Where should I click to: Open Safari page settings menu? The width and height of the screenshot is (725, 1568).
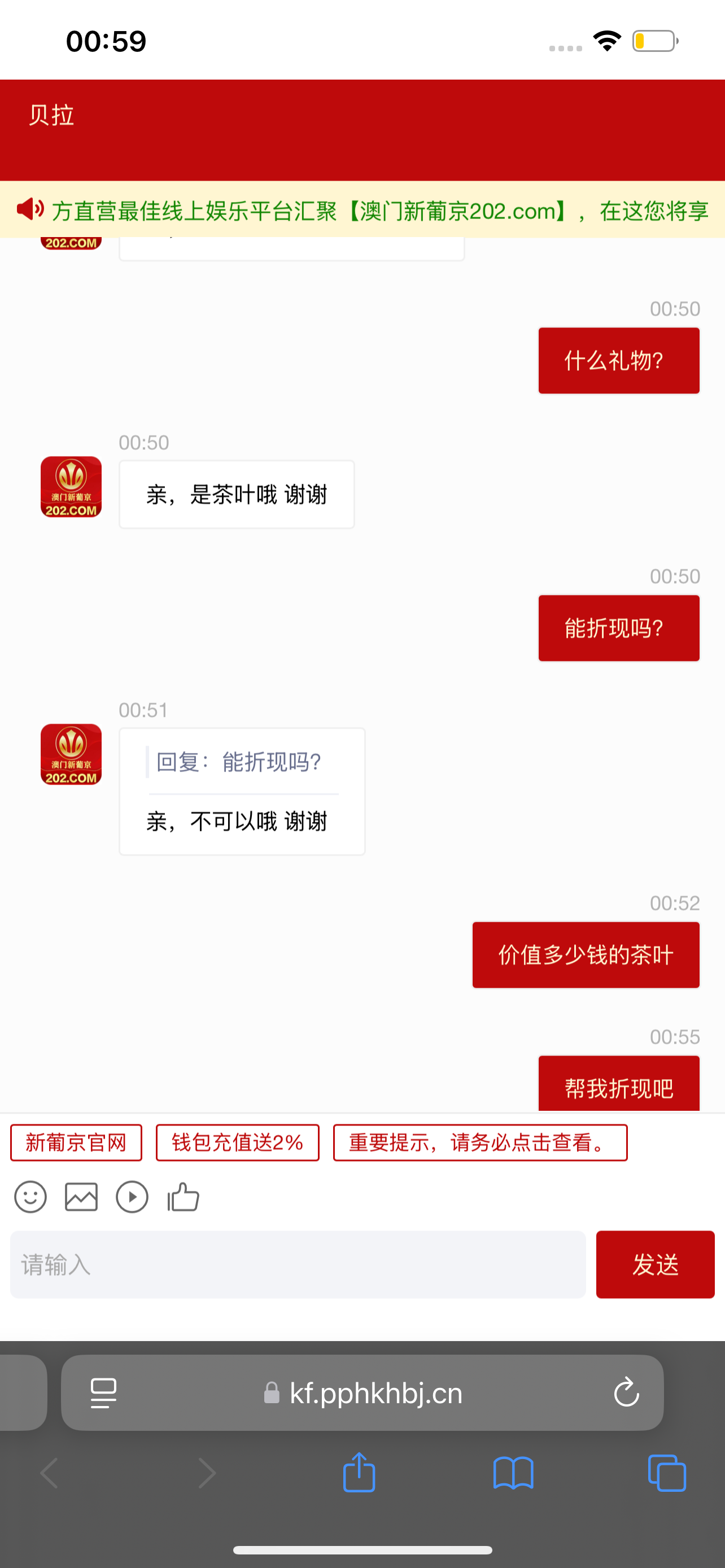[103, 1392]
